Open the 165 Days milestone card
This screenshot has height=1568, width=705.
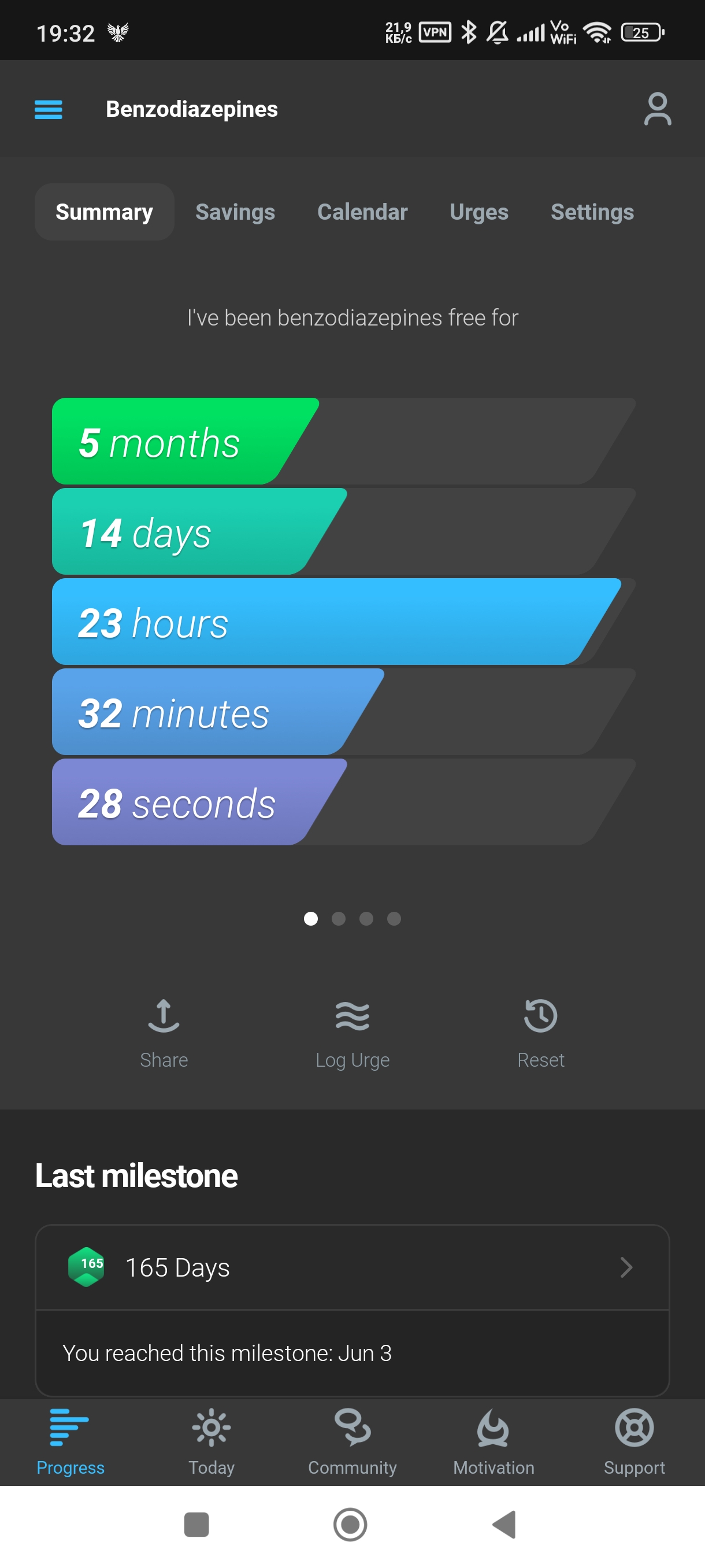pos(352,1267)
